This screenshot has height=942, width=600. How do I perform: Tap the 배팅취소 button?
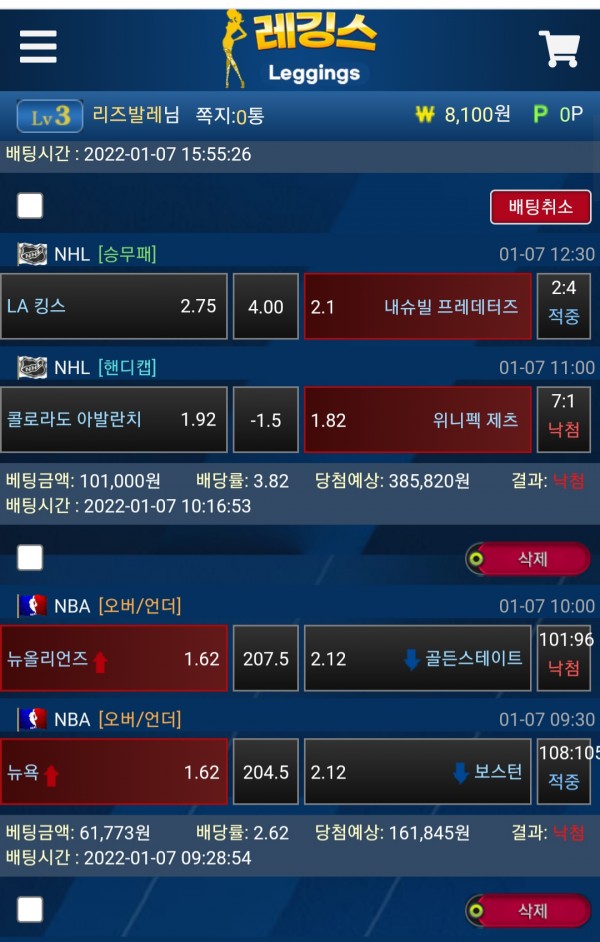point(540,207)
